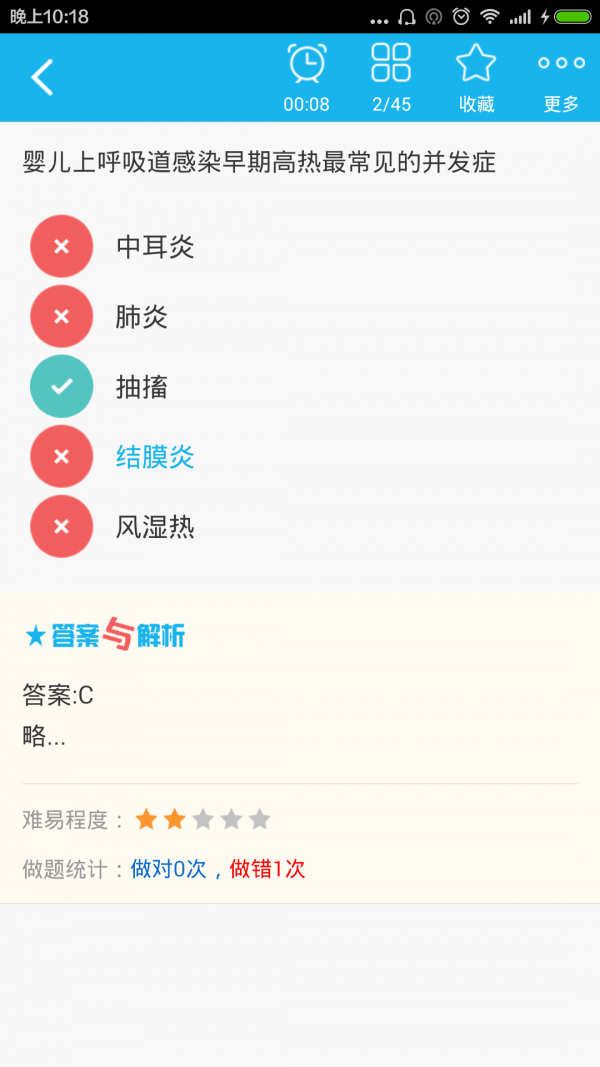600x1067 pixels.
Task: Open the question grid showing 2/45
Action: 391,64
